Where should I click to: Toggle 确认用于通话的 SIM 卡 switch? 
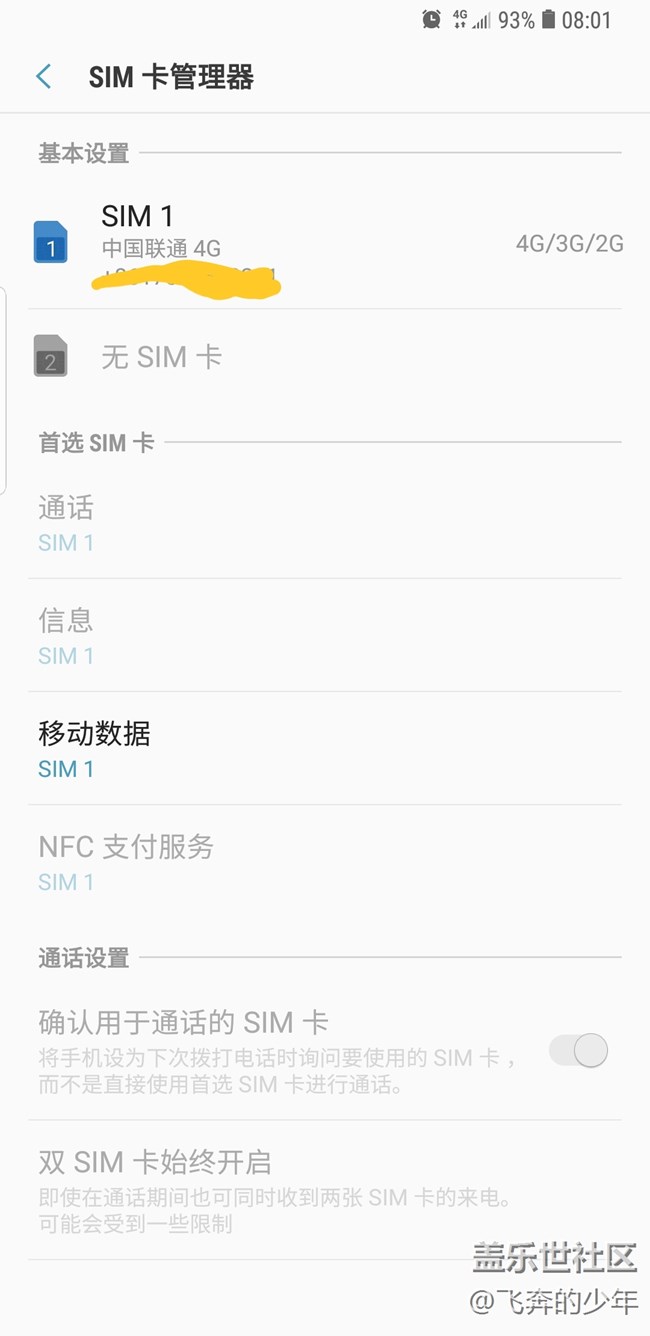580,1050
